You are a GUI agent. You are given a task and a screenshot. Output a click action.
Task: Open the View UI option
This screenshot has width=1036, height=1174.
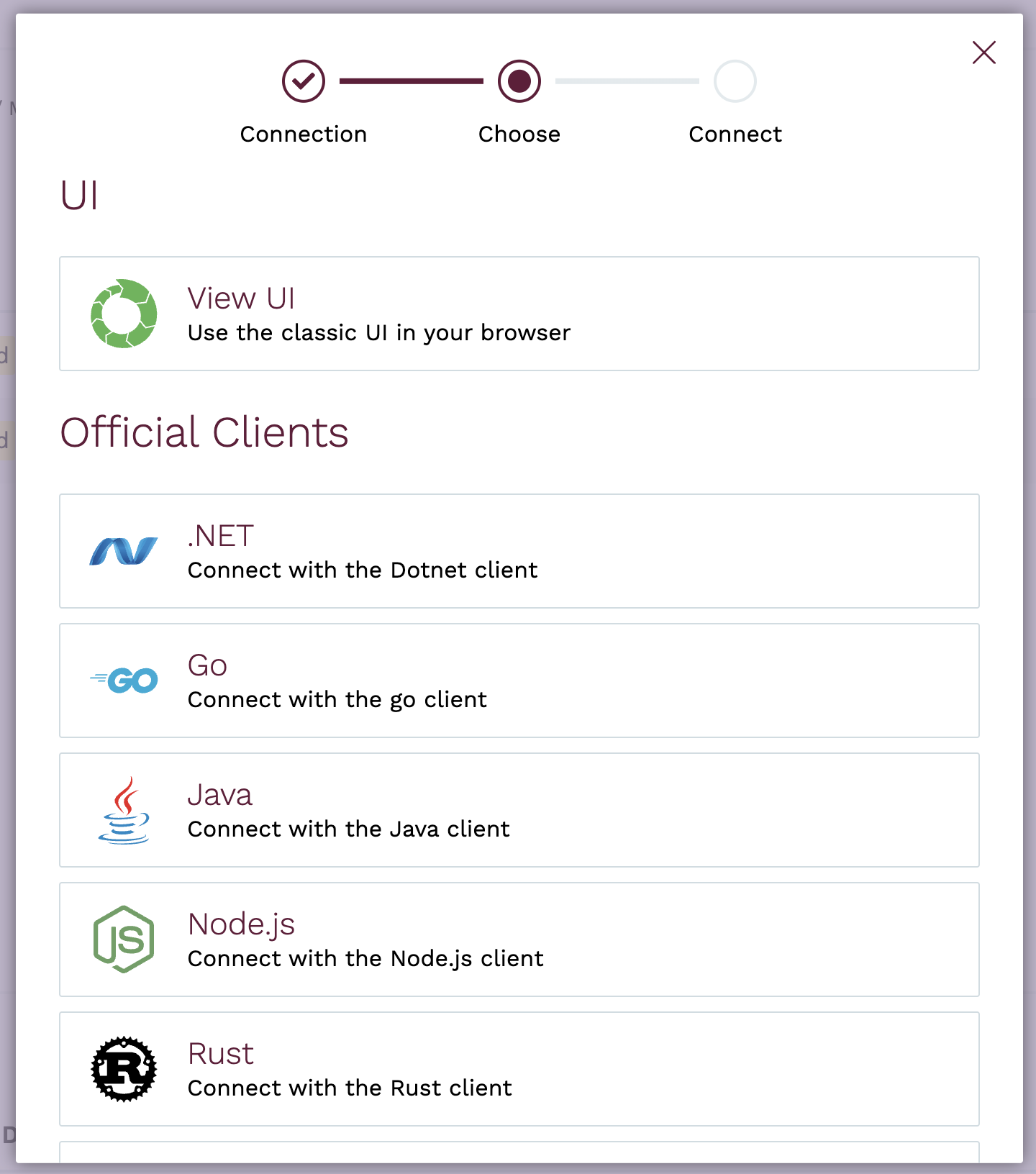pos(519,314)
